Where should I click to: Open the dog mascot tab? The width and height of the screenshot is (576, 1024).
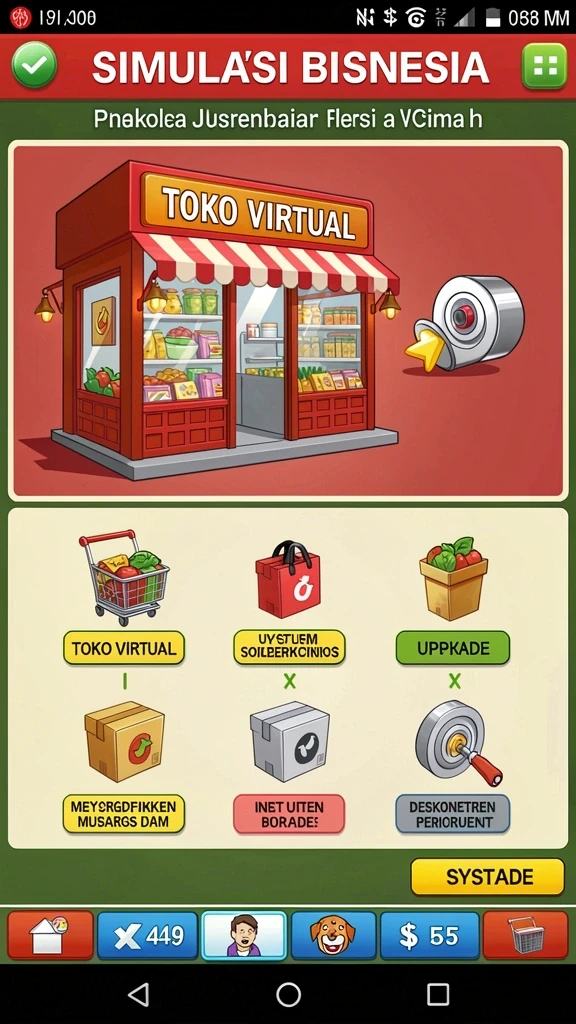(333, 935)
